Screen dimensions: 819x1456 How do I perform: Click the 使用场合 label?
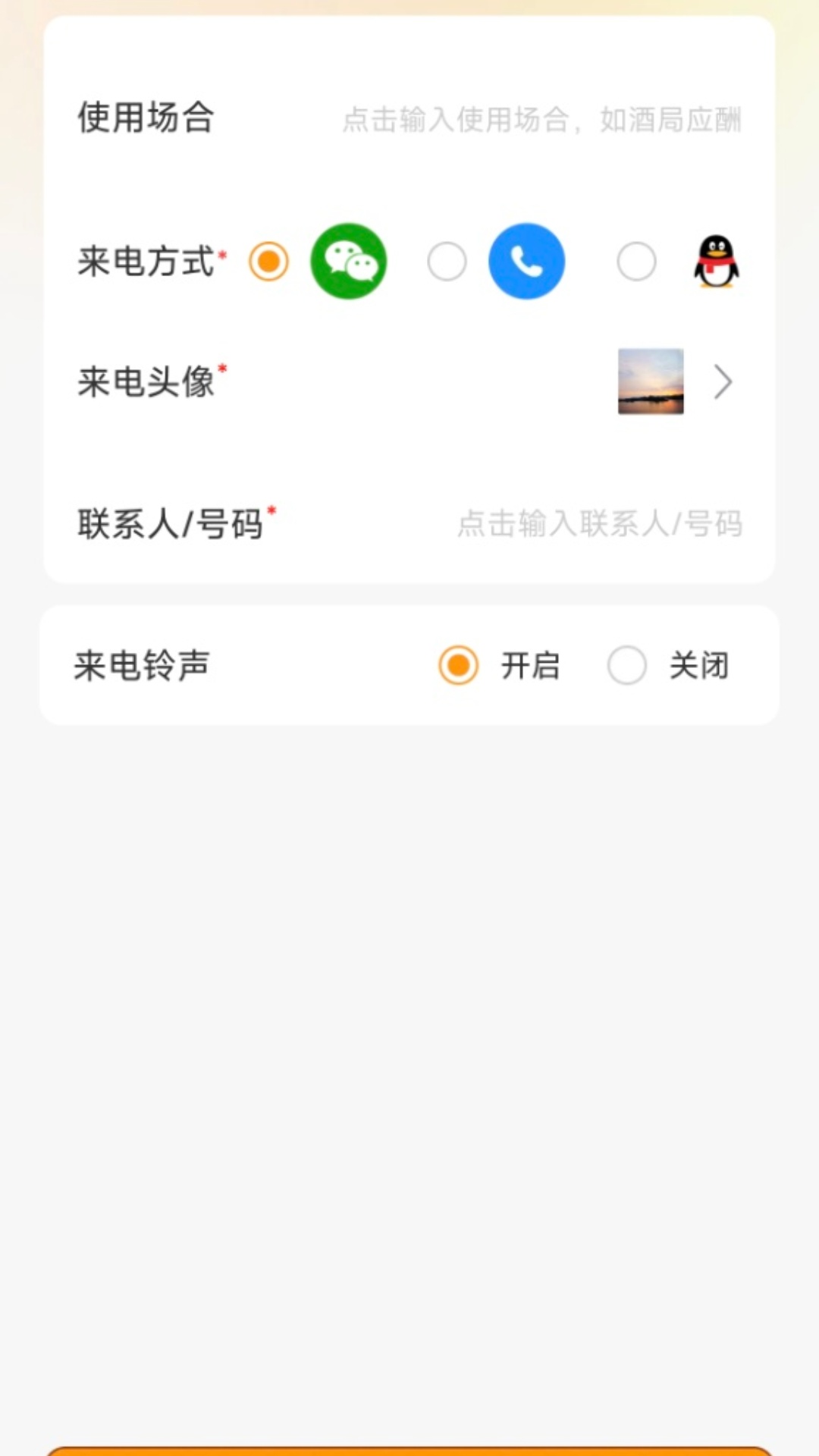point(146,118)
